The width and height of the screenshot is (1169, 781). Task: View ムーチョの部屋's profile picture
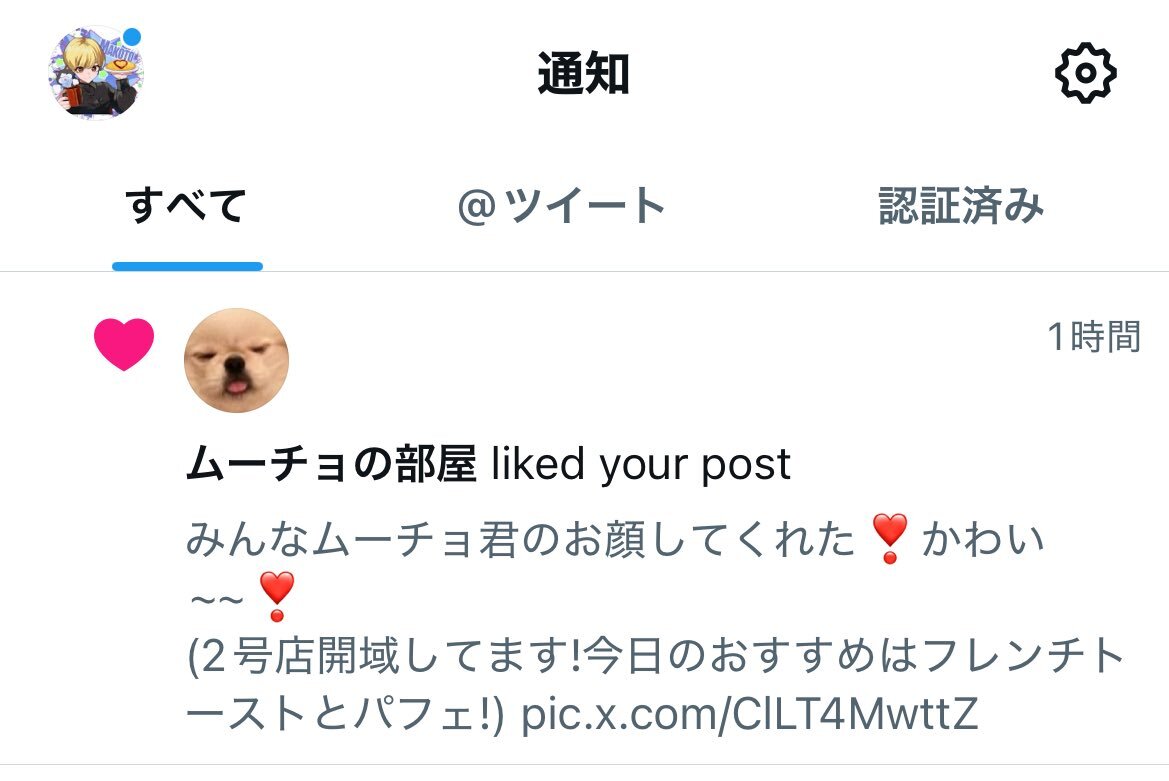[x=237, y=360]
